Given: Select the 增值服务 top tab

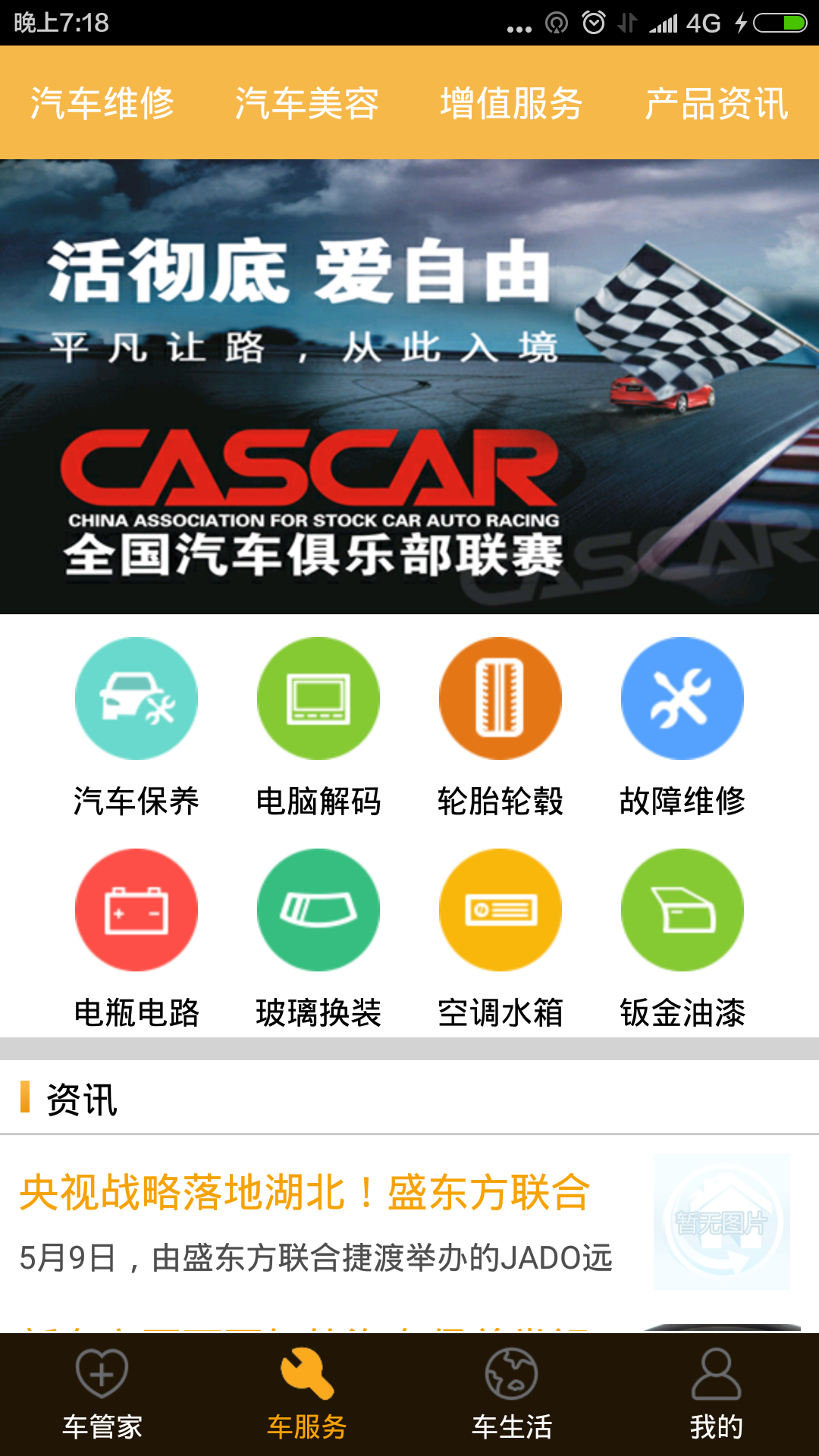Looking at the screenshot, I should coord(512,103).
